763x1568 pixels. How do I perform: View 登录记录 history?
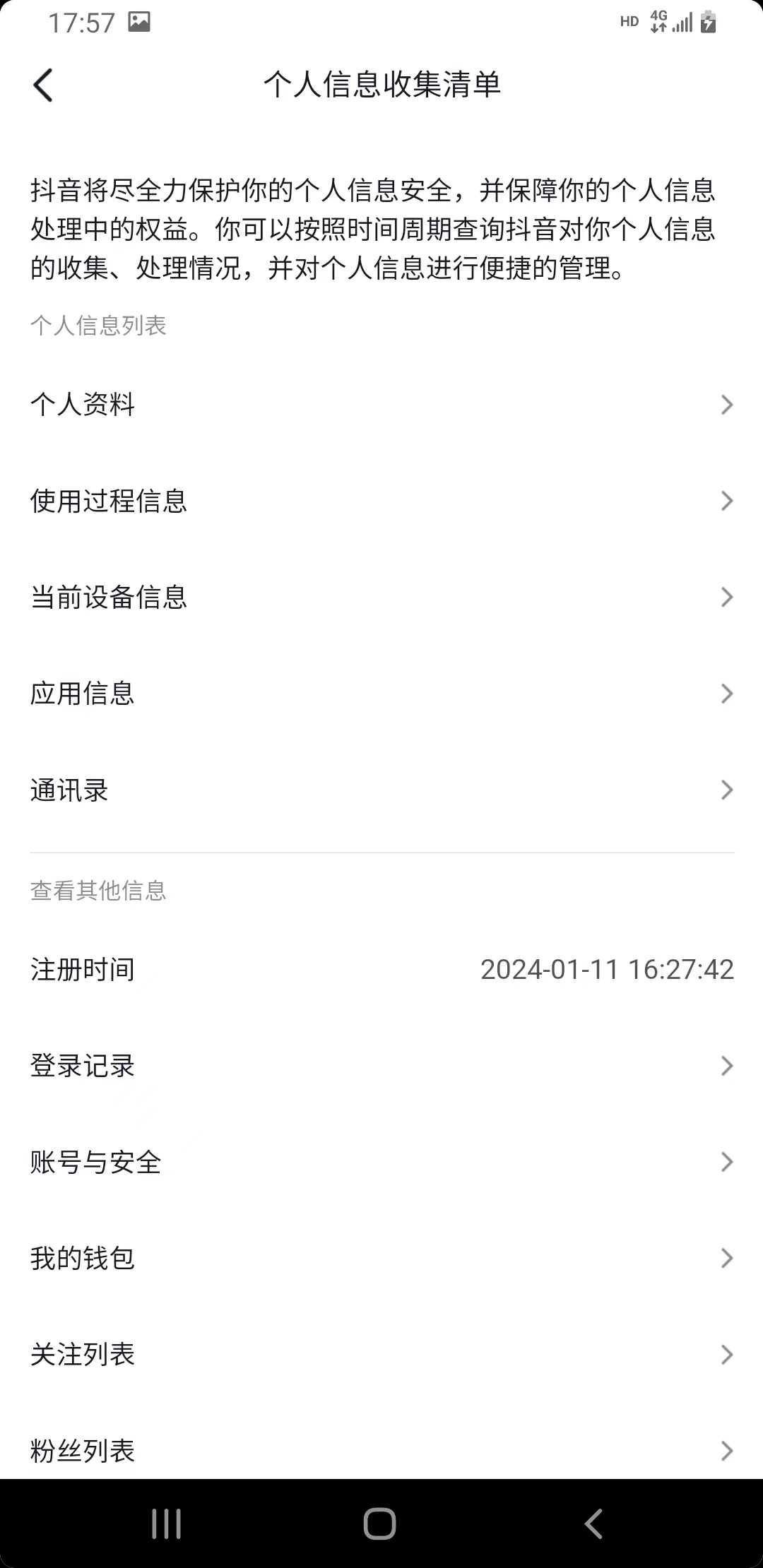(x=381, y=1066)
